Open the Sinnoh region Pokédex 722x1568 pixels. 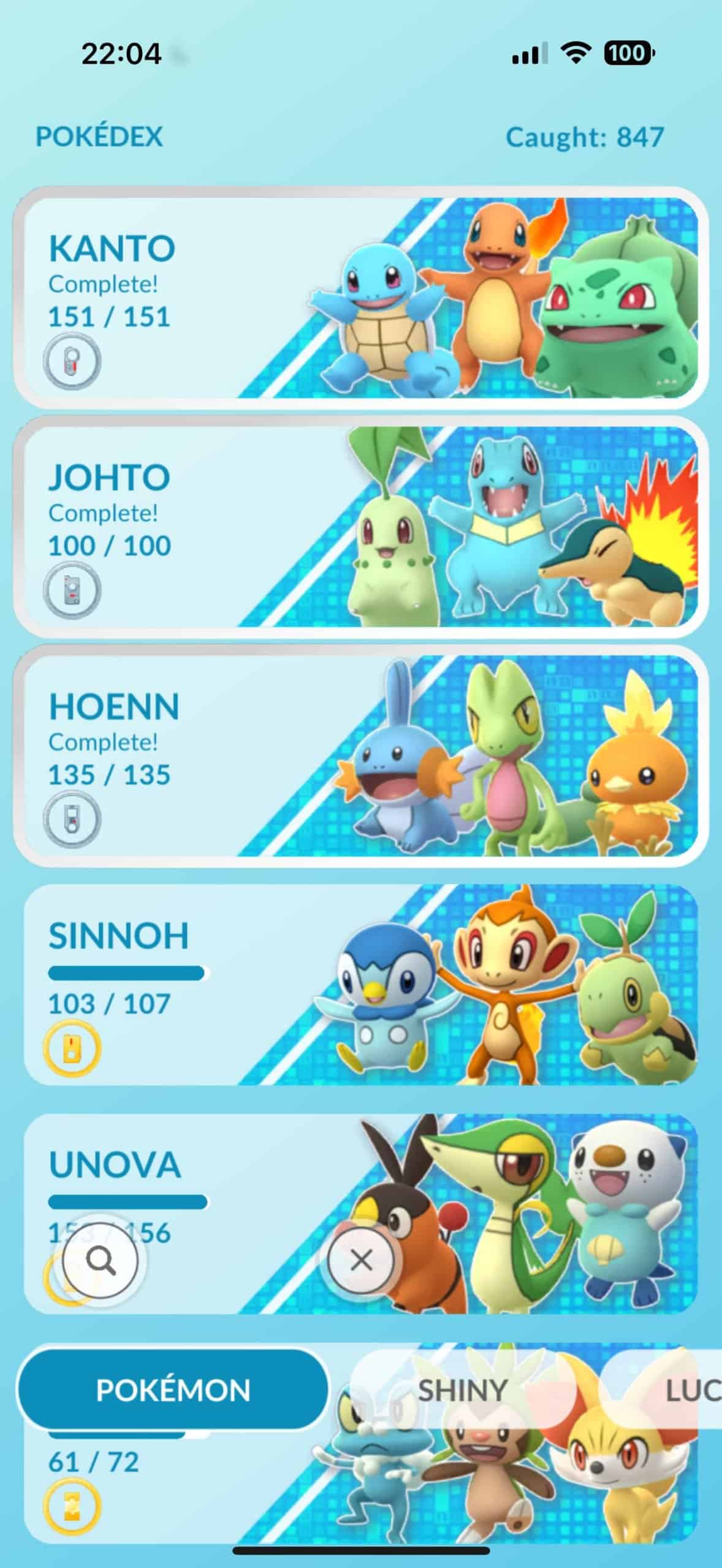(360, 985)
